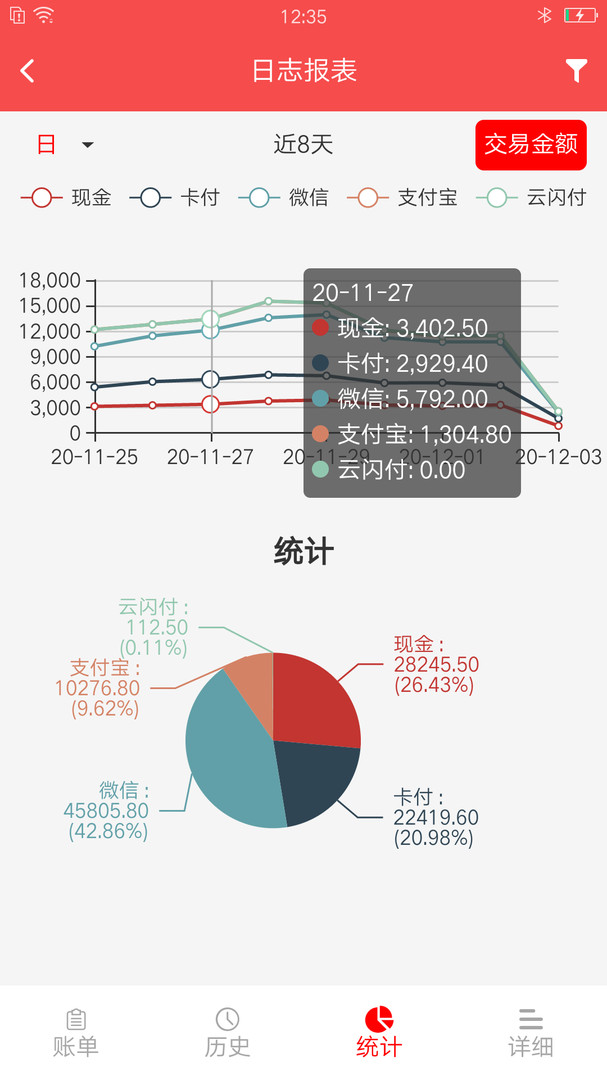Select the 统计 tab
The width and height of the screenshot is (607, 1080).
(x=379, y=1032)
